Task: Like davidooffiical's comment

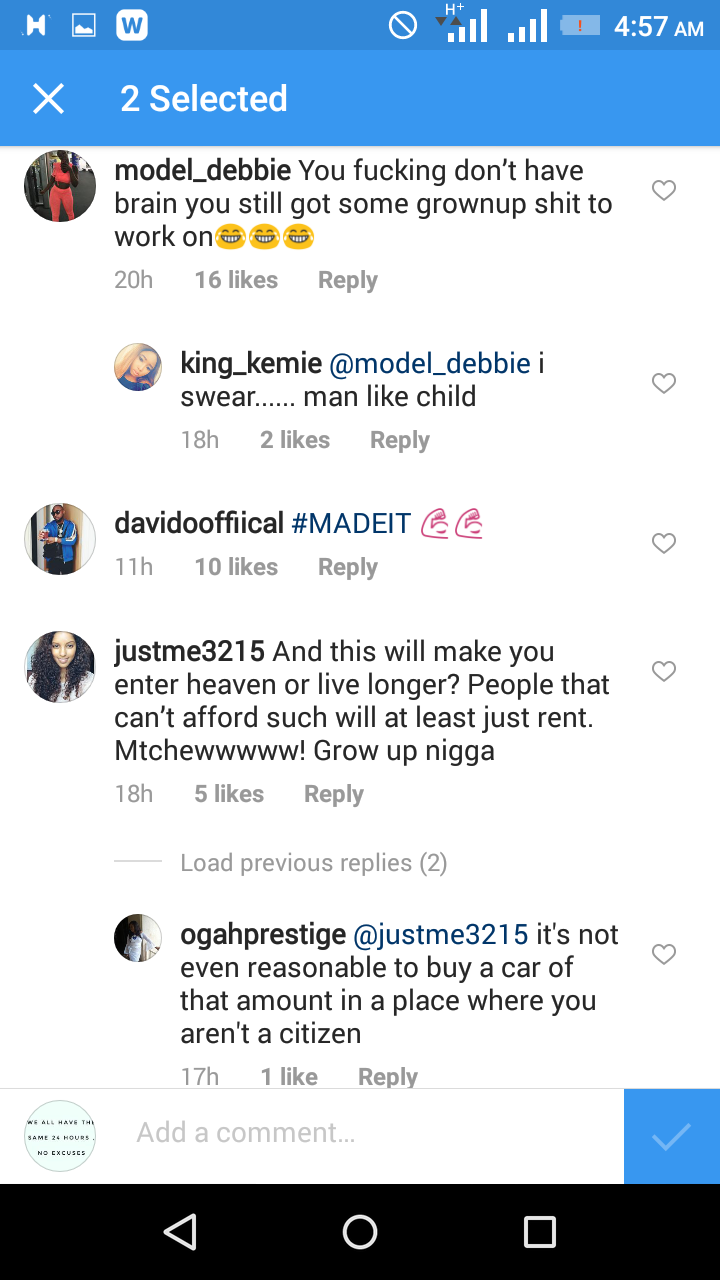Action: pos(664,543)
